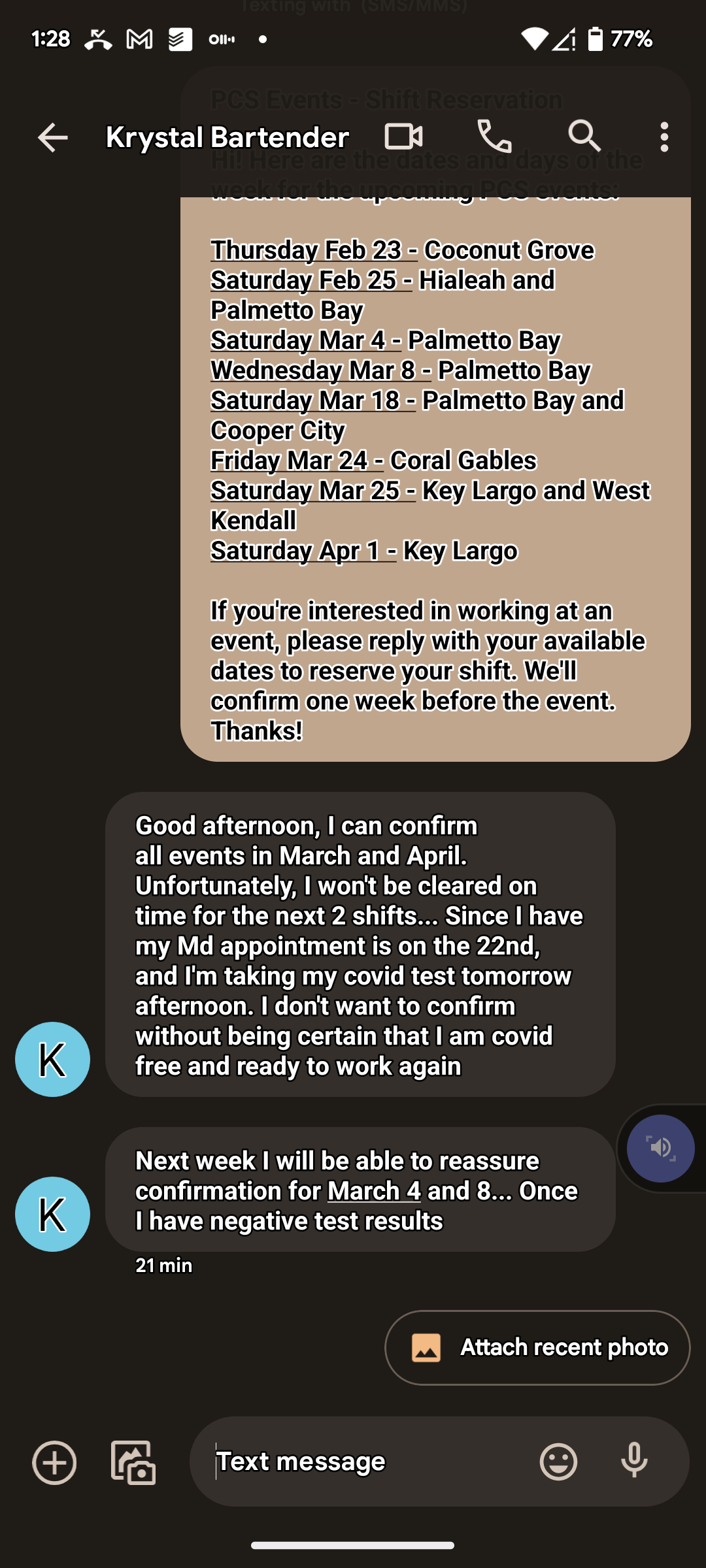Start a video call with Krystal
Viewport: 706px width, 1568px height.
click(403, 137)
